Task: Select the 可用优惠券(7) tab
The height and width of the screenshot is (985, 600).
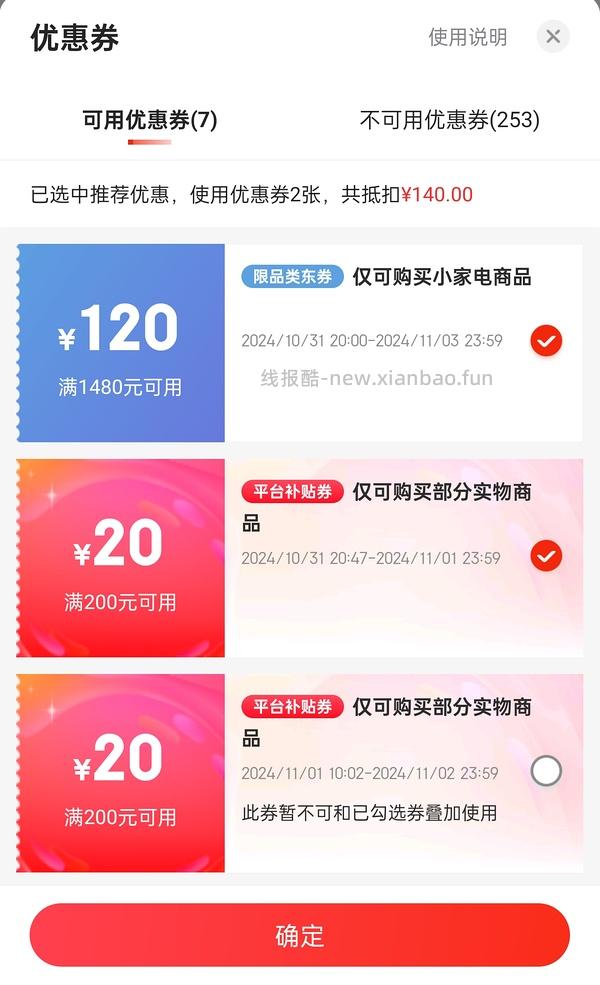Action: pyautogui.click(x=149, y=120)
